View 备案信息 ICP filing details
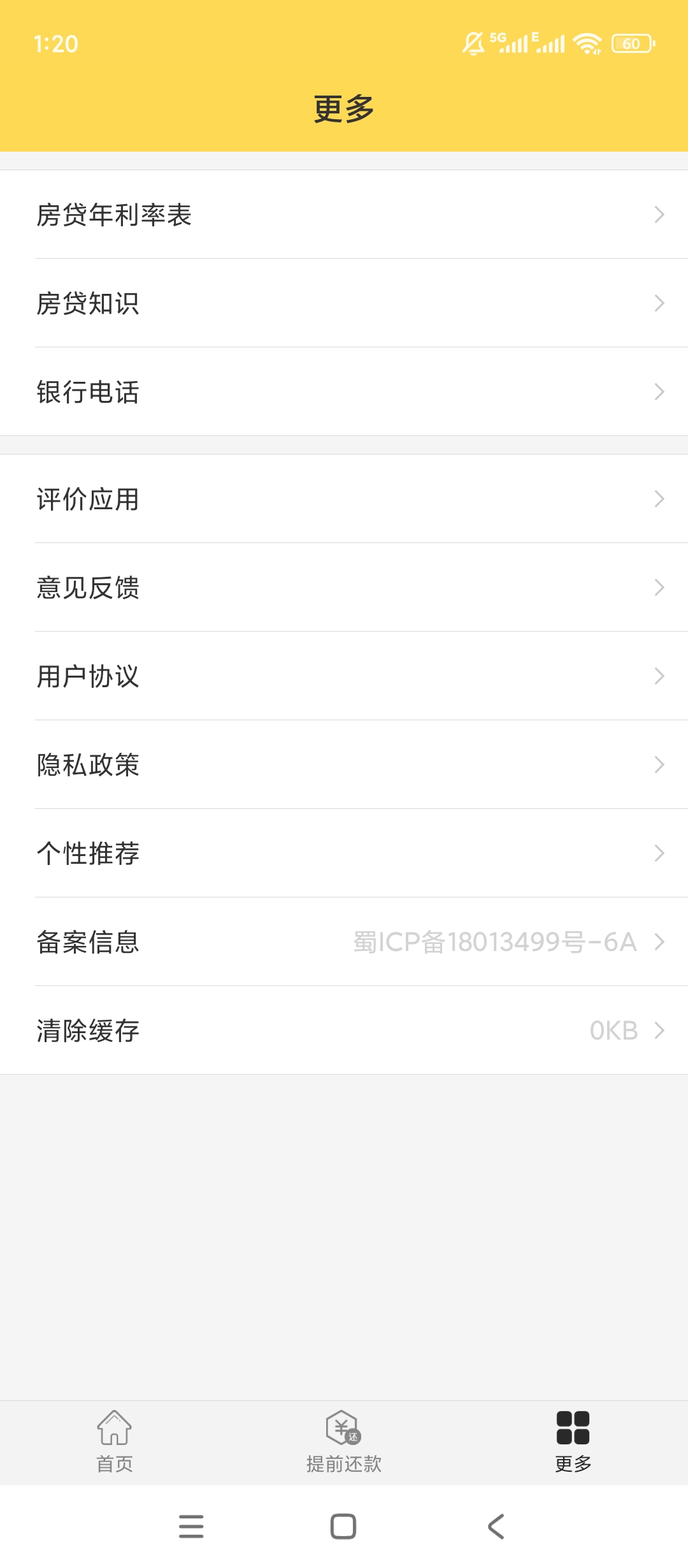This screenshot has height=1568, width=688. (344, 942)
